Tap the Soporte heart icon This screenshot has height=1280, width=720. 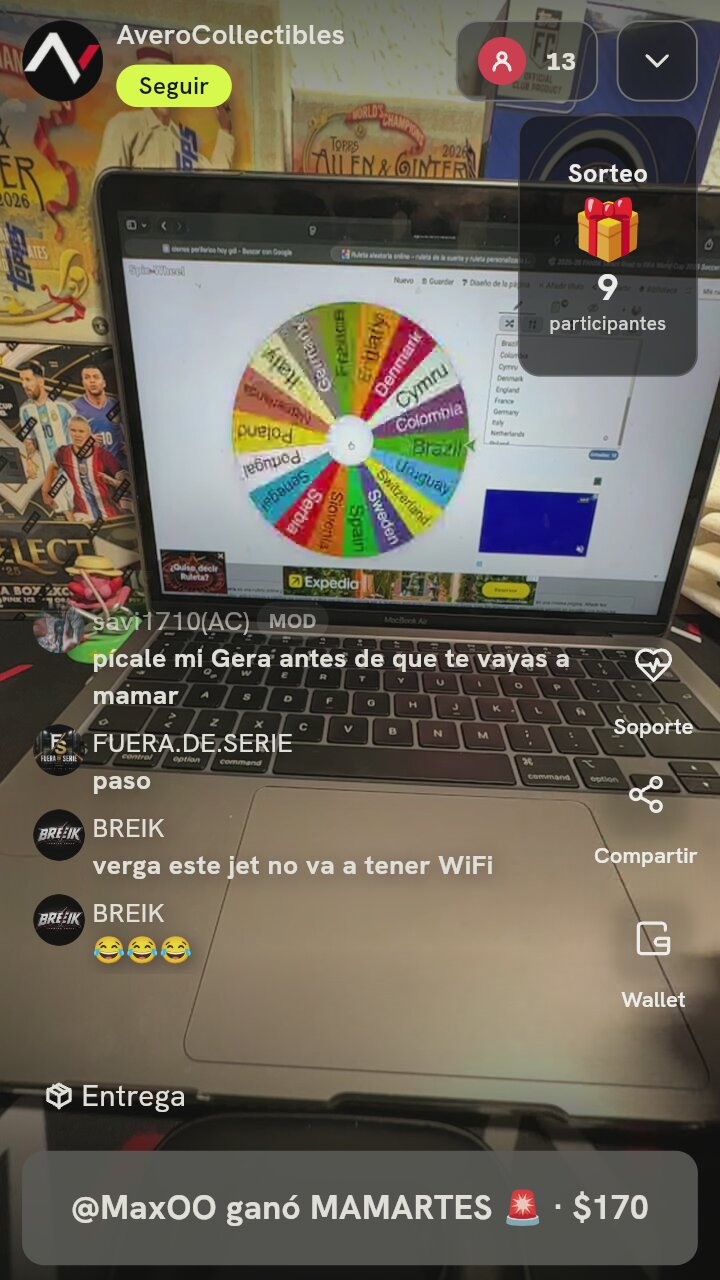653,664
